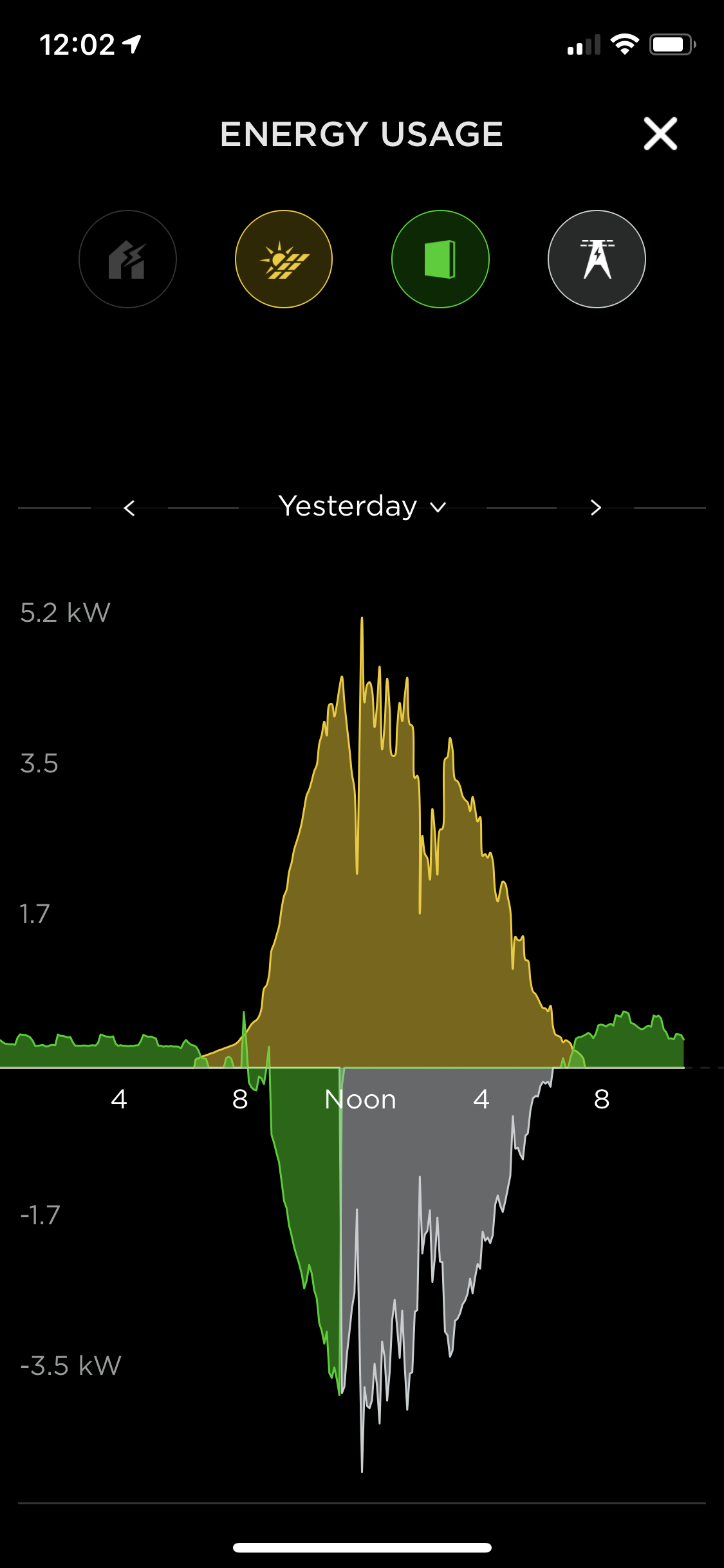Toggle the Powerwall battery graph icon
Viewport: 724px width, 1568px height.
click(440, 259)
